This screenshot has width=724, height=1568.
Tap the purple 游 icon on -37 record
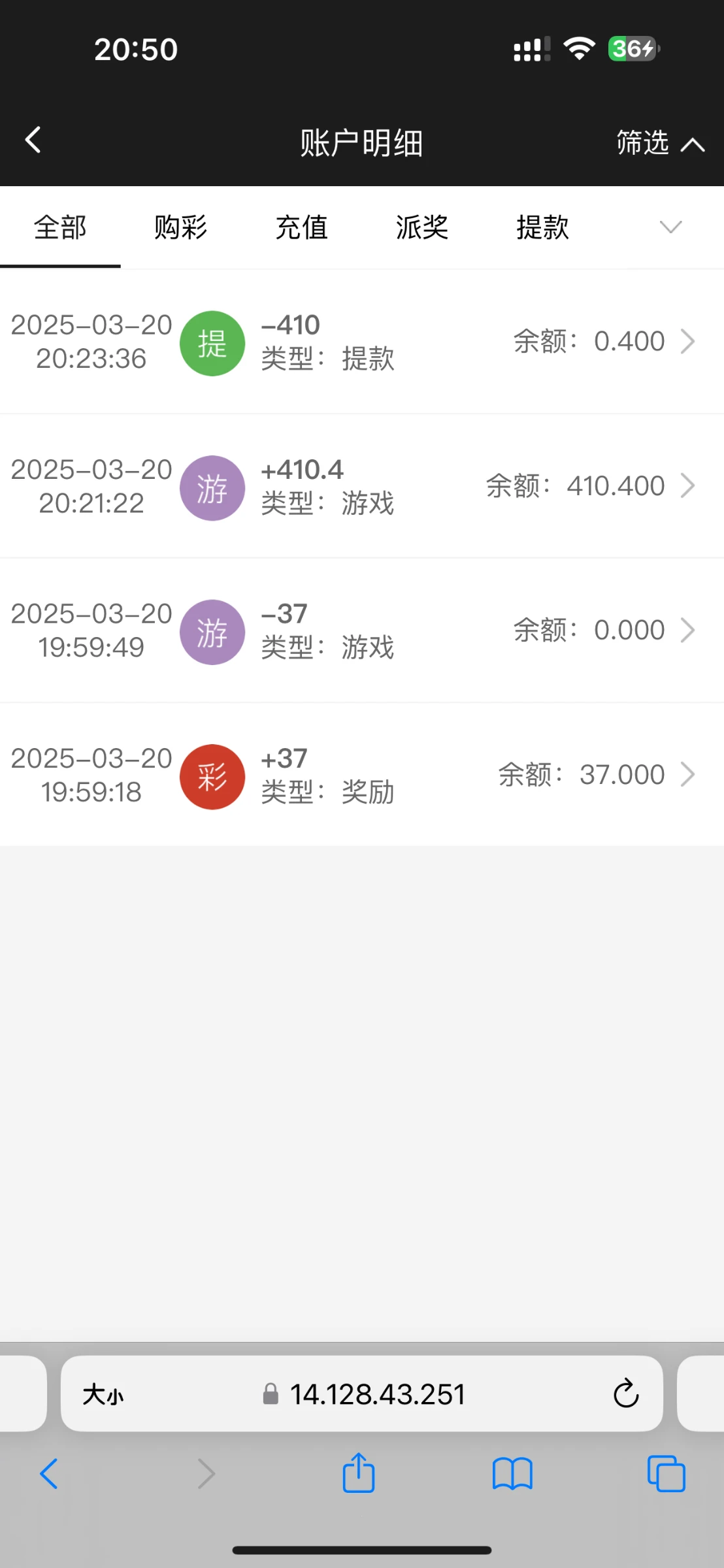[212, 632]
